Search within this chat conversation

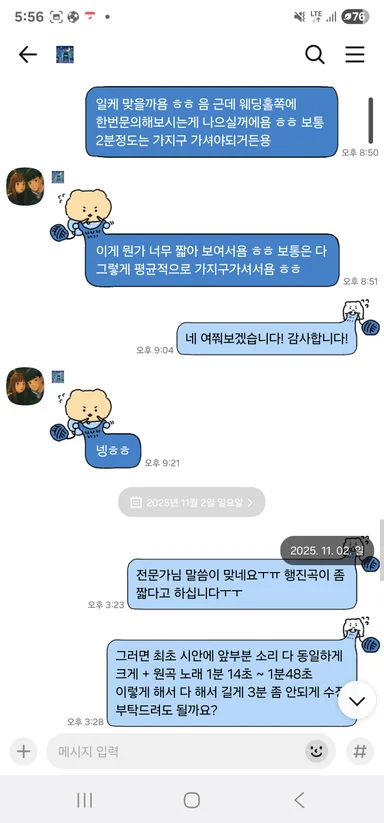(x=315, y=55)
